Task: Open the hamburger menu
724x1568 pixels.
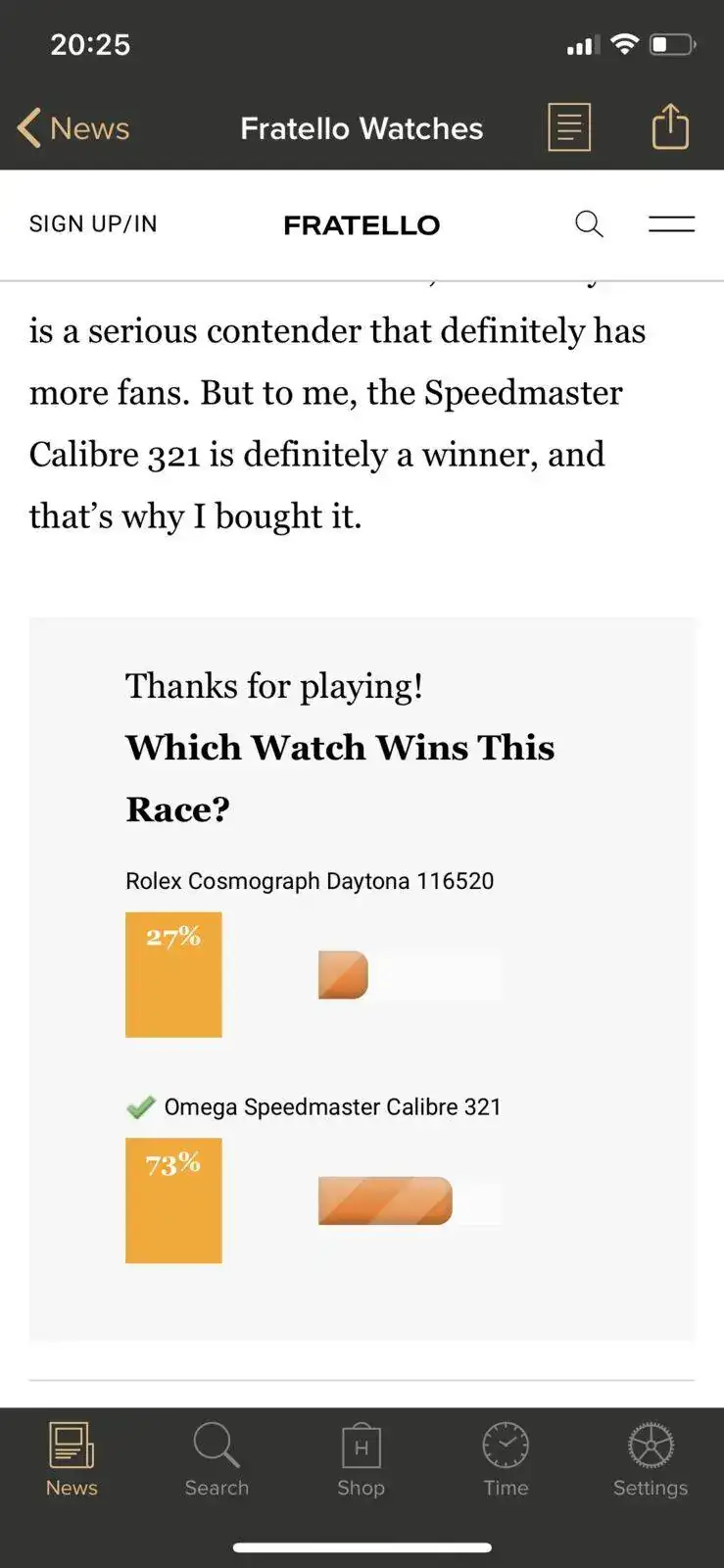Action: point(671,224)
